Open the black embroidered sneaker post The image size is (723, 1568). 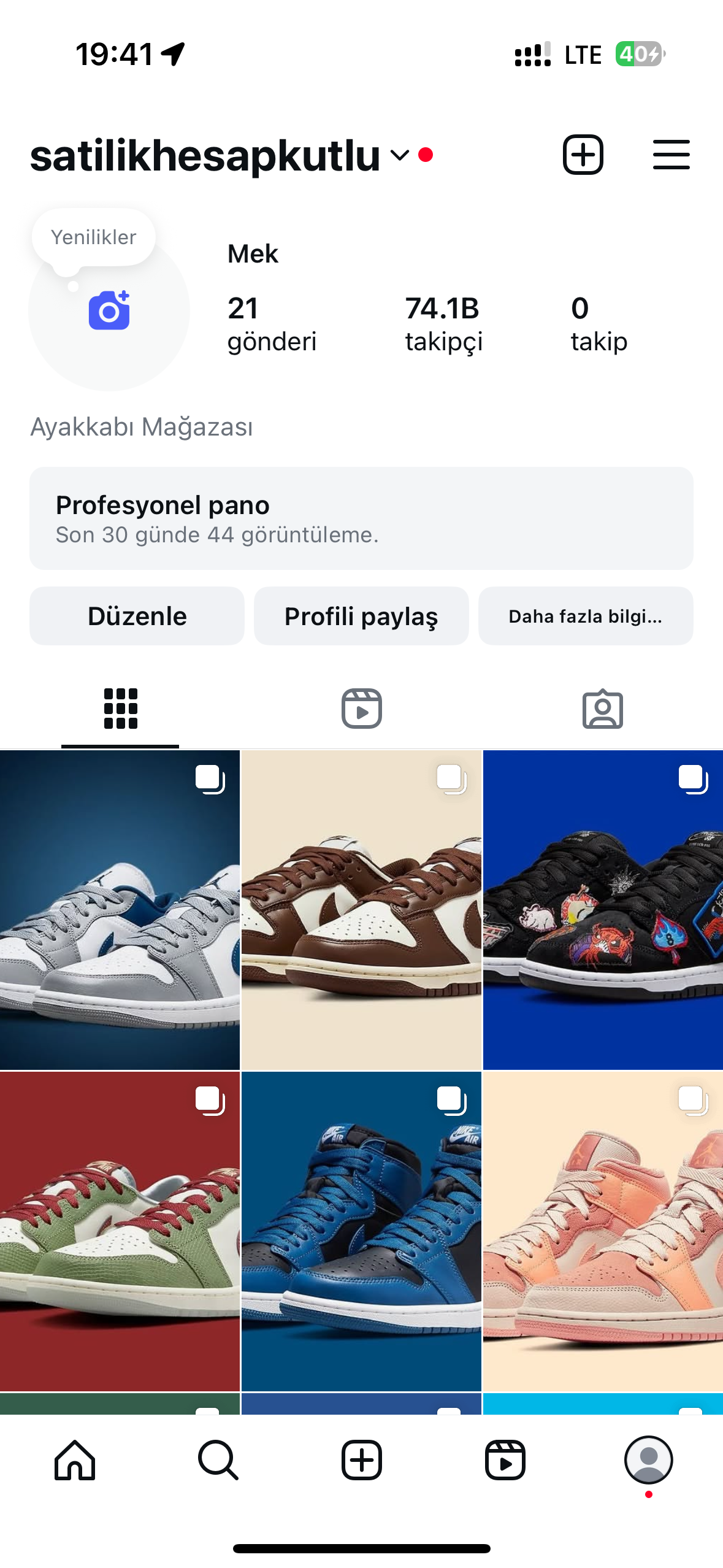click(603, 910)
